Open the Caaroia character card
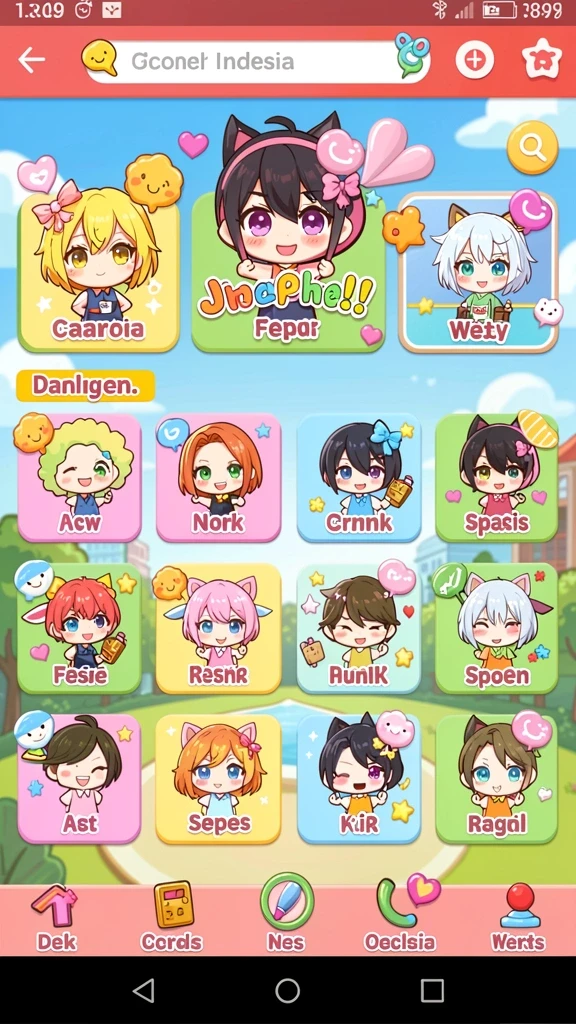Viewport: 576px width, 1024px height. tap(99, 273)
